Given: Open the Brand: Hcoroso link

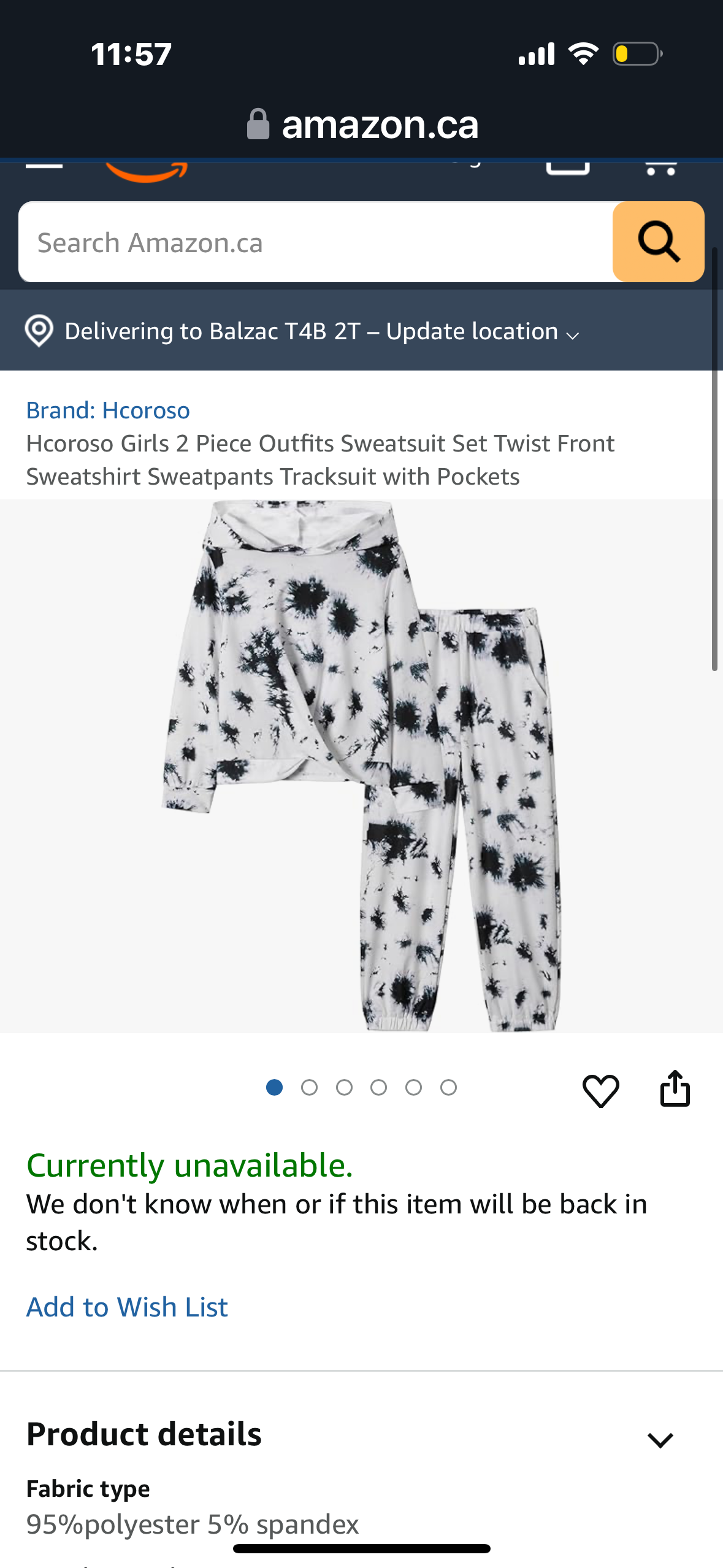Looking at the screenshot, I should (x=108, y=410).
